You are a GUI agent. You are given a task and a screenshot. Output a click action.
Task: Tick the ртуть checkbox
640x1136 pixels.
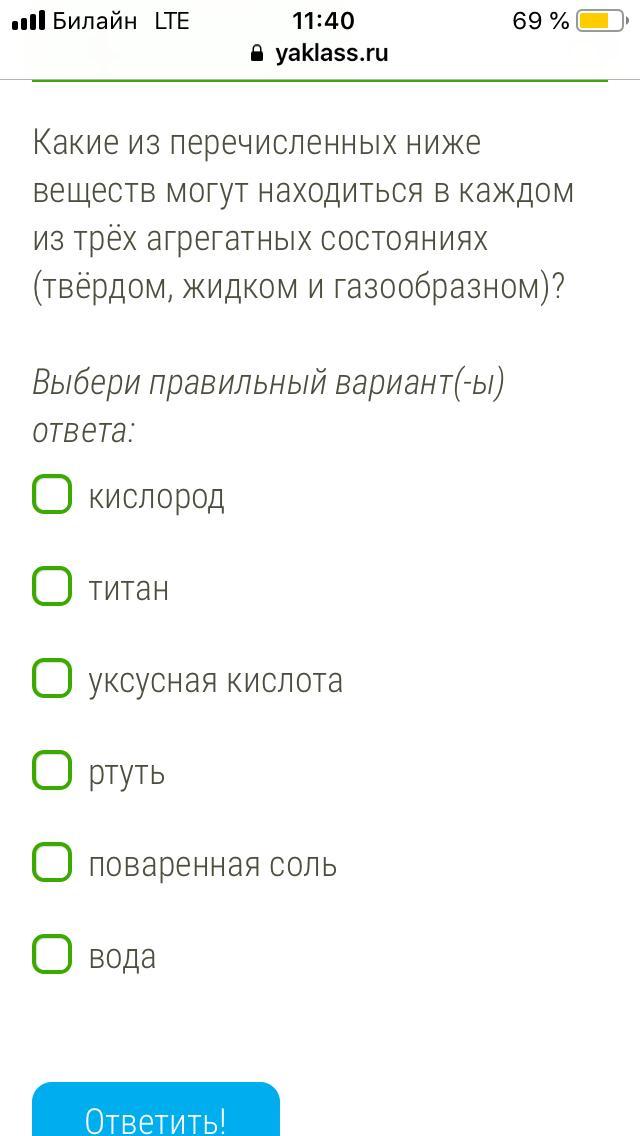click(x=52, y=770)
